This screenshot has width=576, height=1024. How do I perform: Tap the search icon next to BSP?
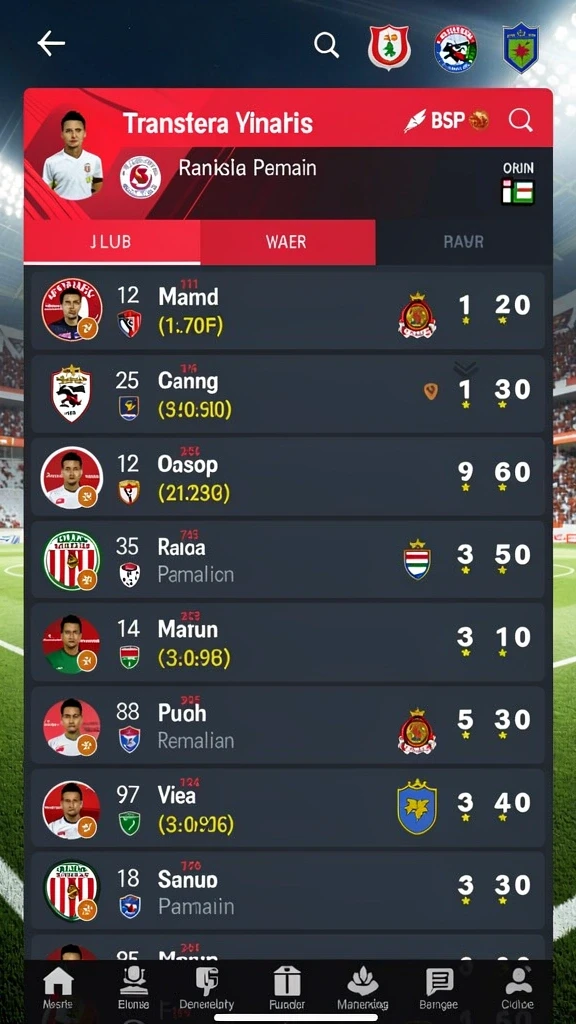[x=520, y=120]
